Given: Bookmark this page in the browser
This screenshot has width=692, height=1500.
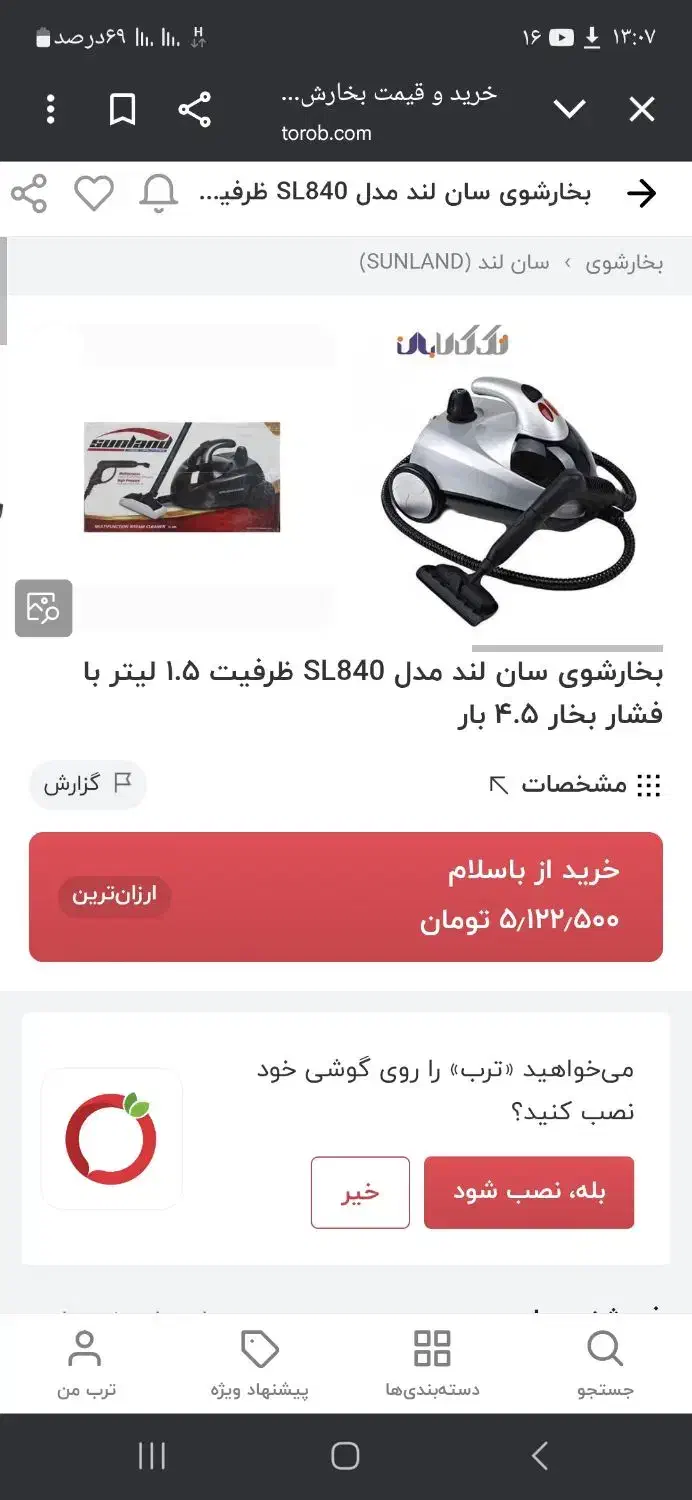Looking at the screenshot, I should coord(122,109).
